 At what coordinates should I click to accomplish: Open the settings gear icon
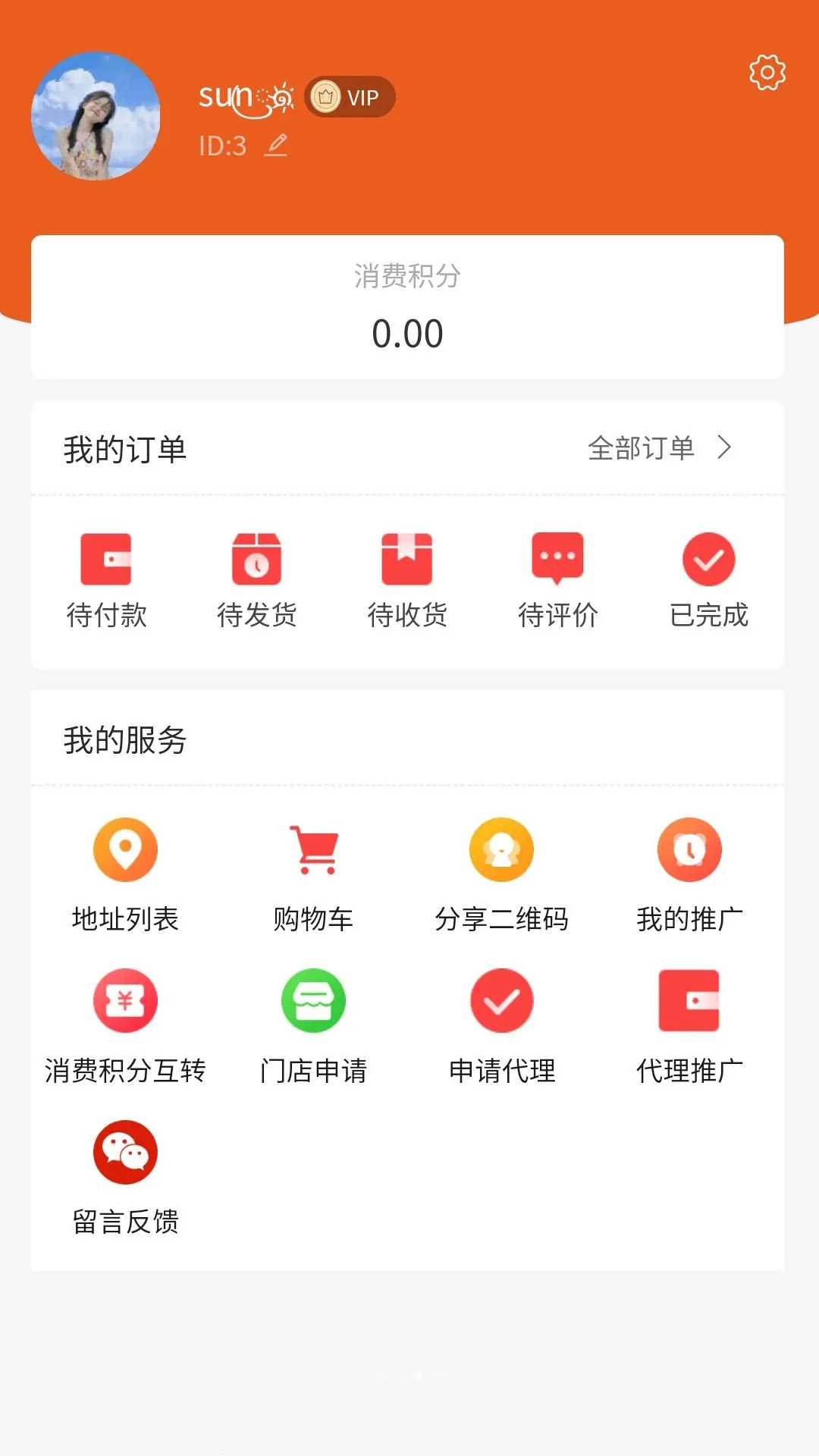pos(767,73)
